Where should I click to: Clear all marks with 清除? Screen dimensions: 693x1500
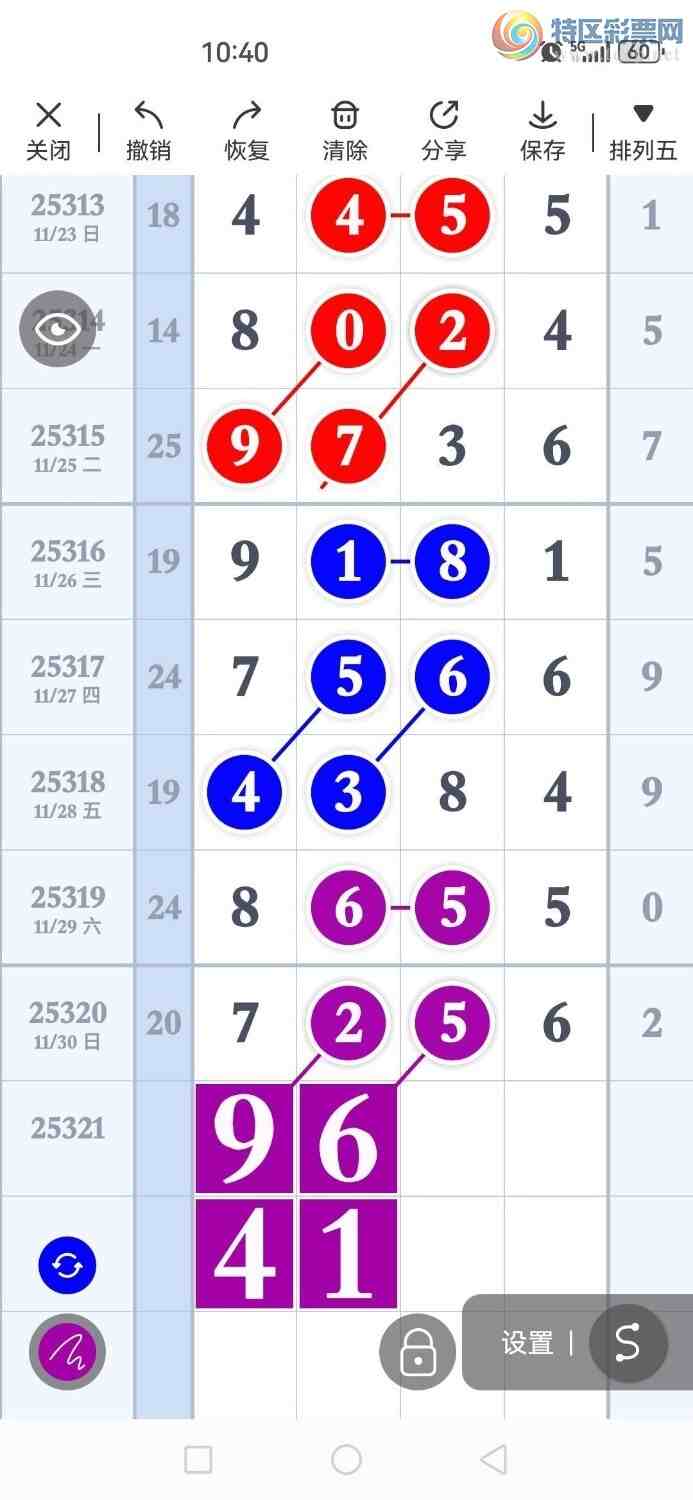pos(345,132)
